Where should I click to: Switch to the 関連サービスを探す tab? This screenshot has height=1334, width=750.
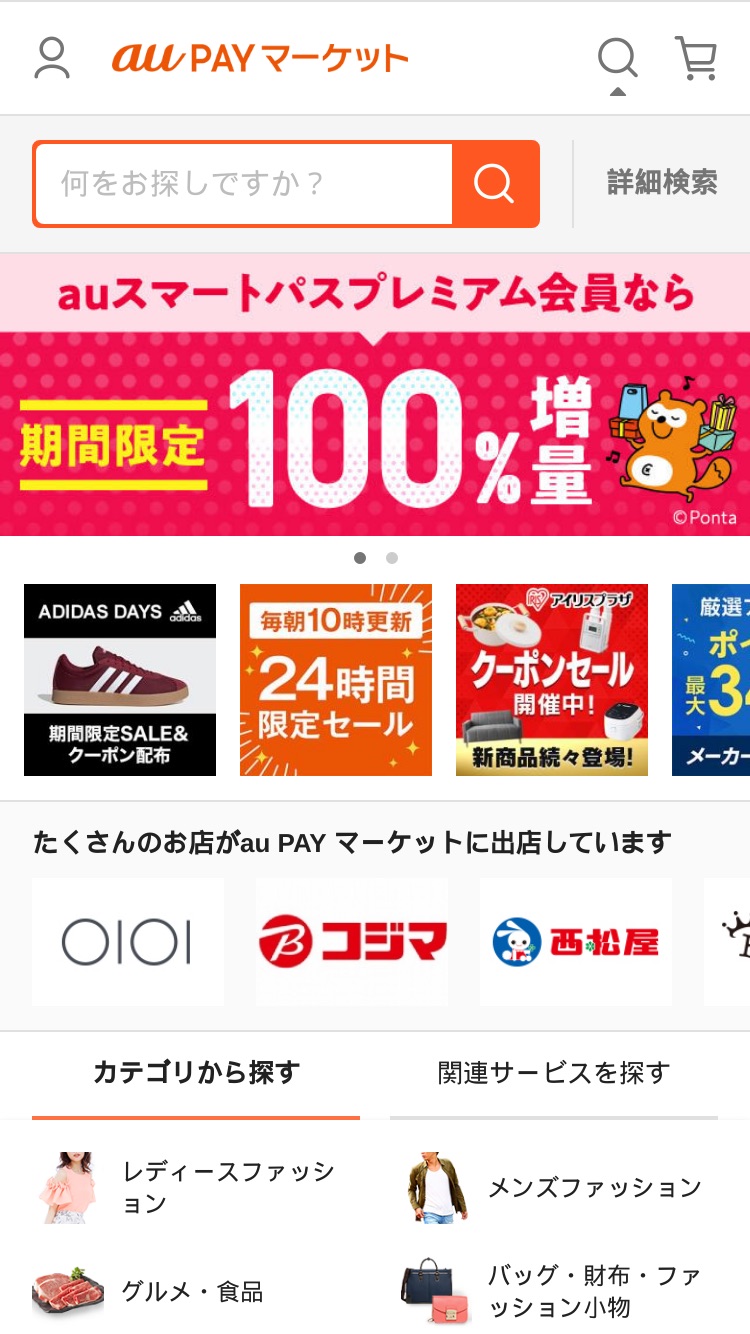point(554,1074)
